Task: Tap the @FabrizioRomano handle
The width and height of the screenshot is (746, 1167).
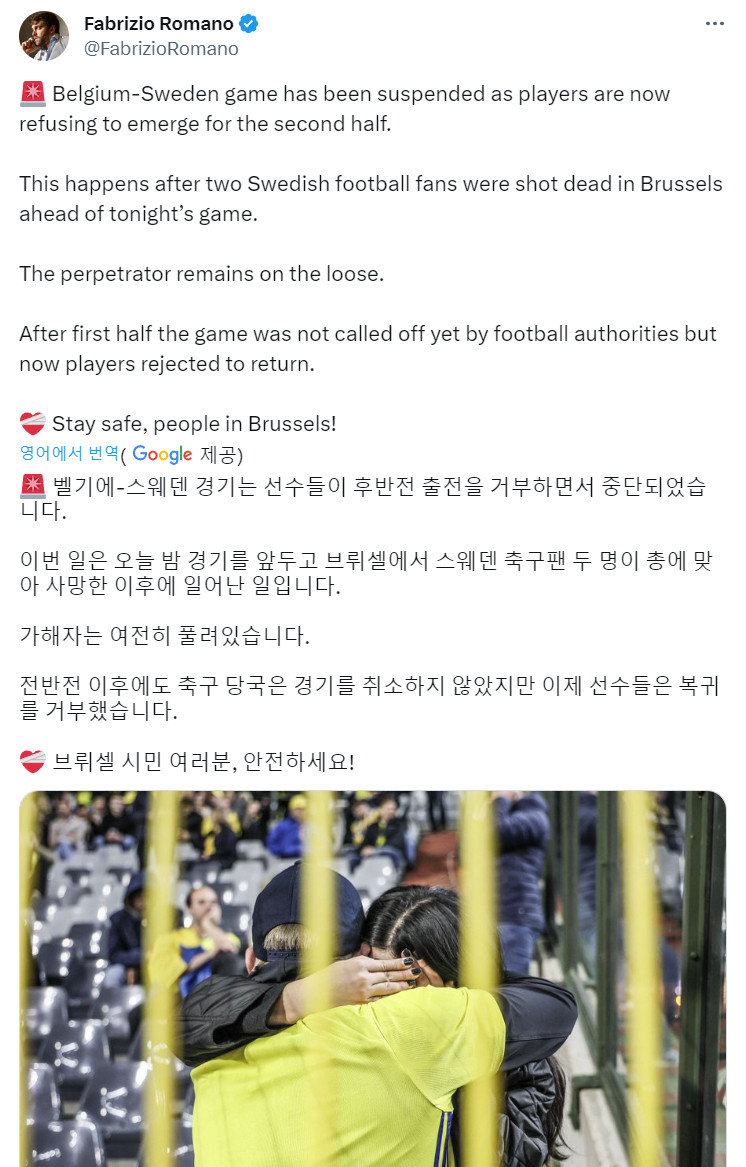Action: (x=161, y=48)
